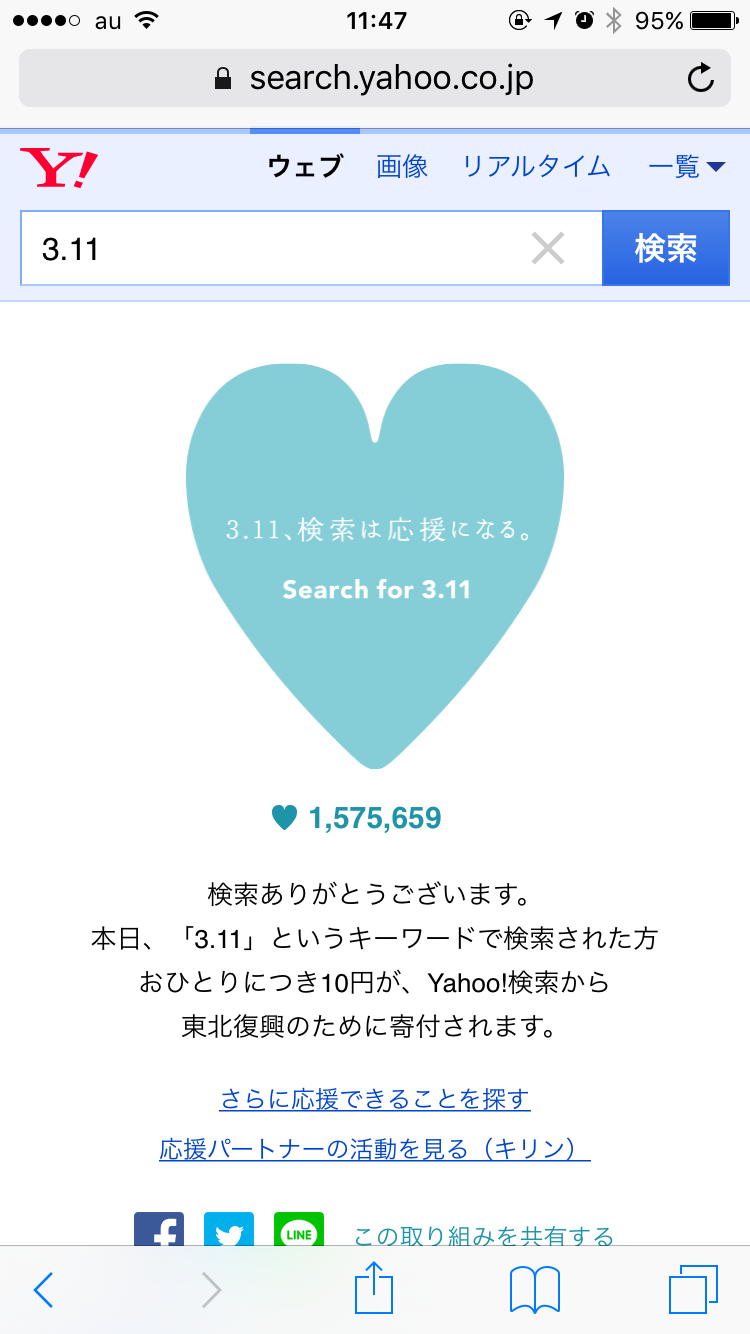Switch to the リアルタイム tab
The width and height of the screenshot is (750, 1334).
536,166
